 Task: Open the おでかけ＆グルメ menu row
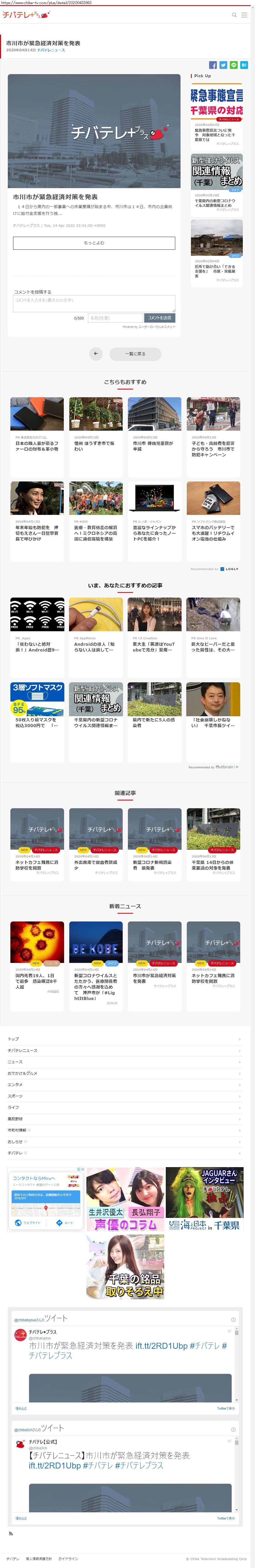pos(23,1073)
